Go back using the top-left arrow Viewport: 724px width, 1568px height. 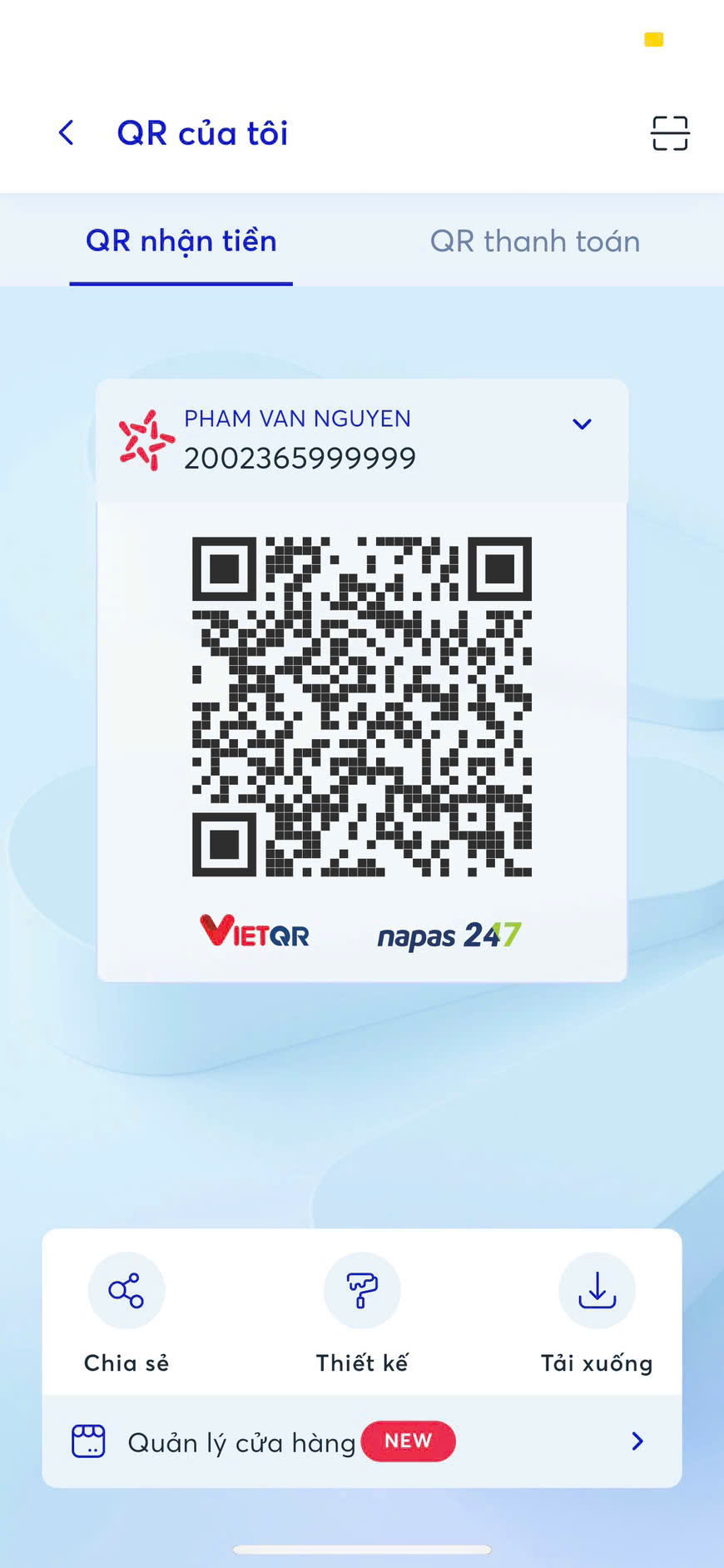tap(67, 133)
